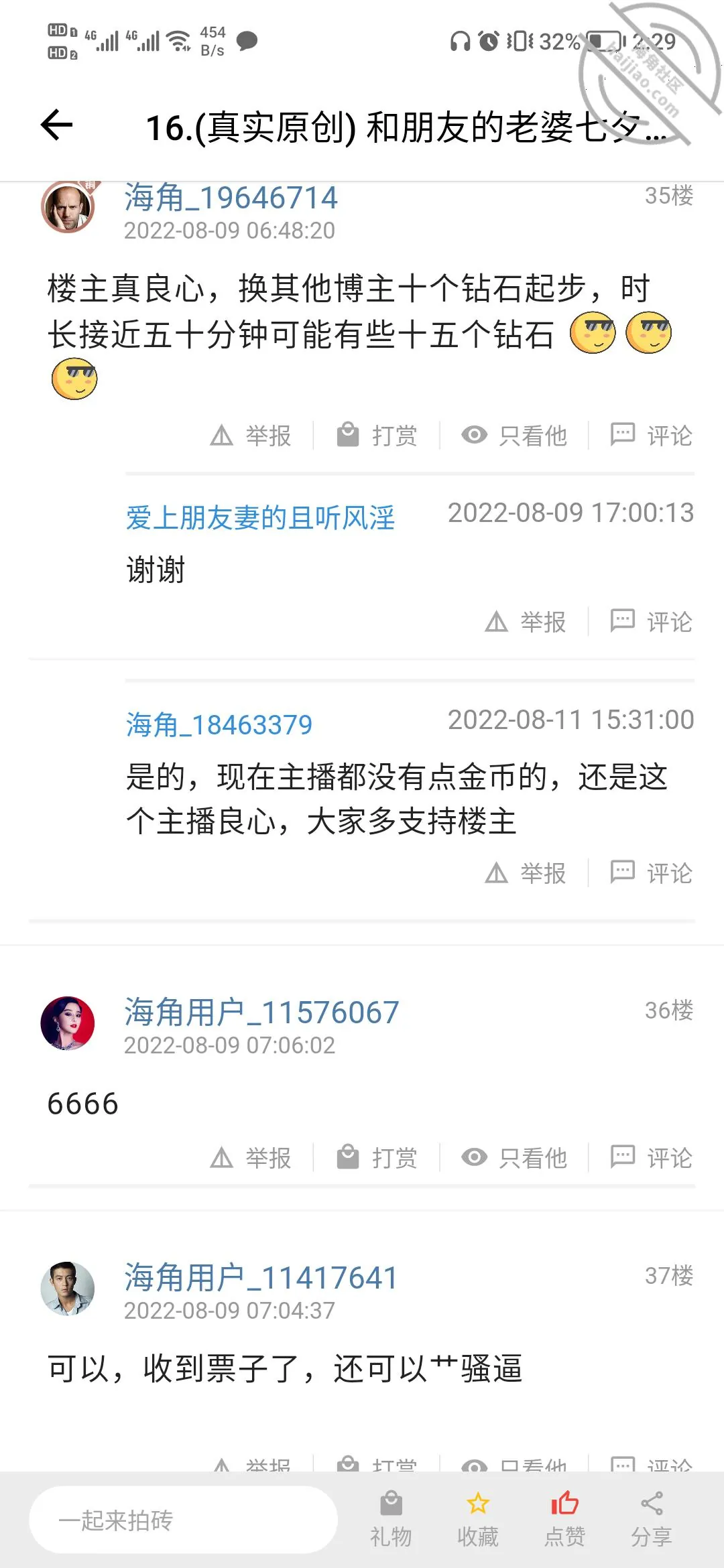Tip the '6666' comment on floor 36
The image size is (724, 1568).
pyautogui.click(x=377, y=1158)
